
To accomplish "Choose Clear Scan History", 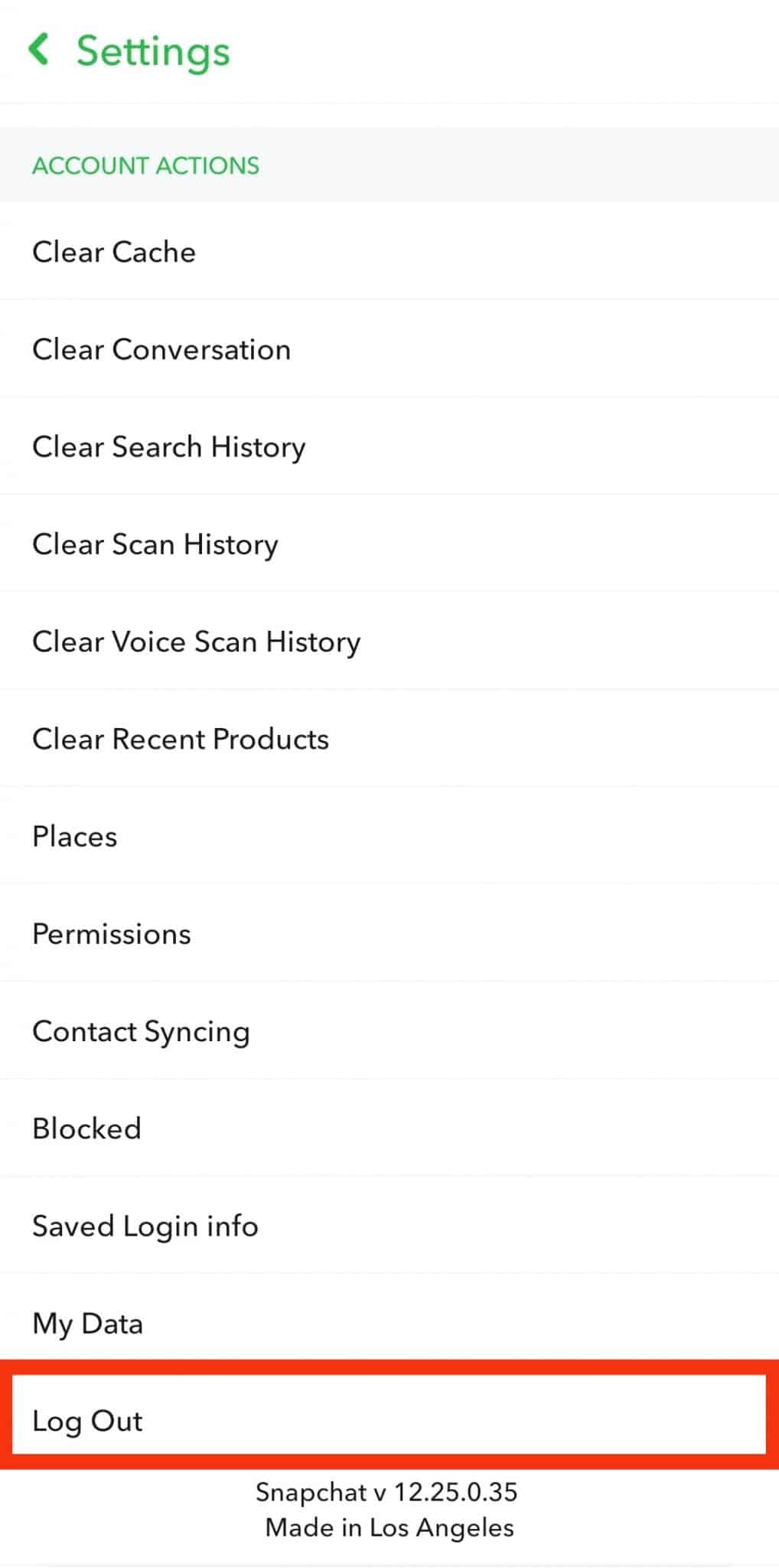I will pos(155,544).
